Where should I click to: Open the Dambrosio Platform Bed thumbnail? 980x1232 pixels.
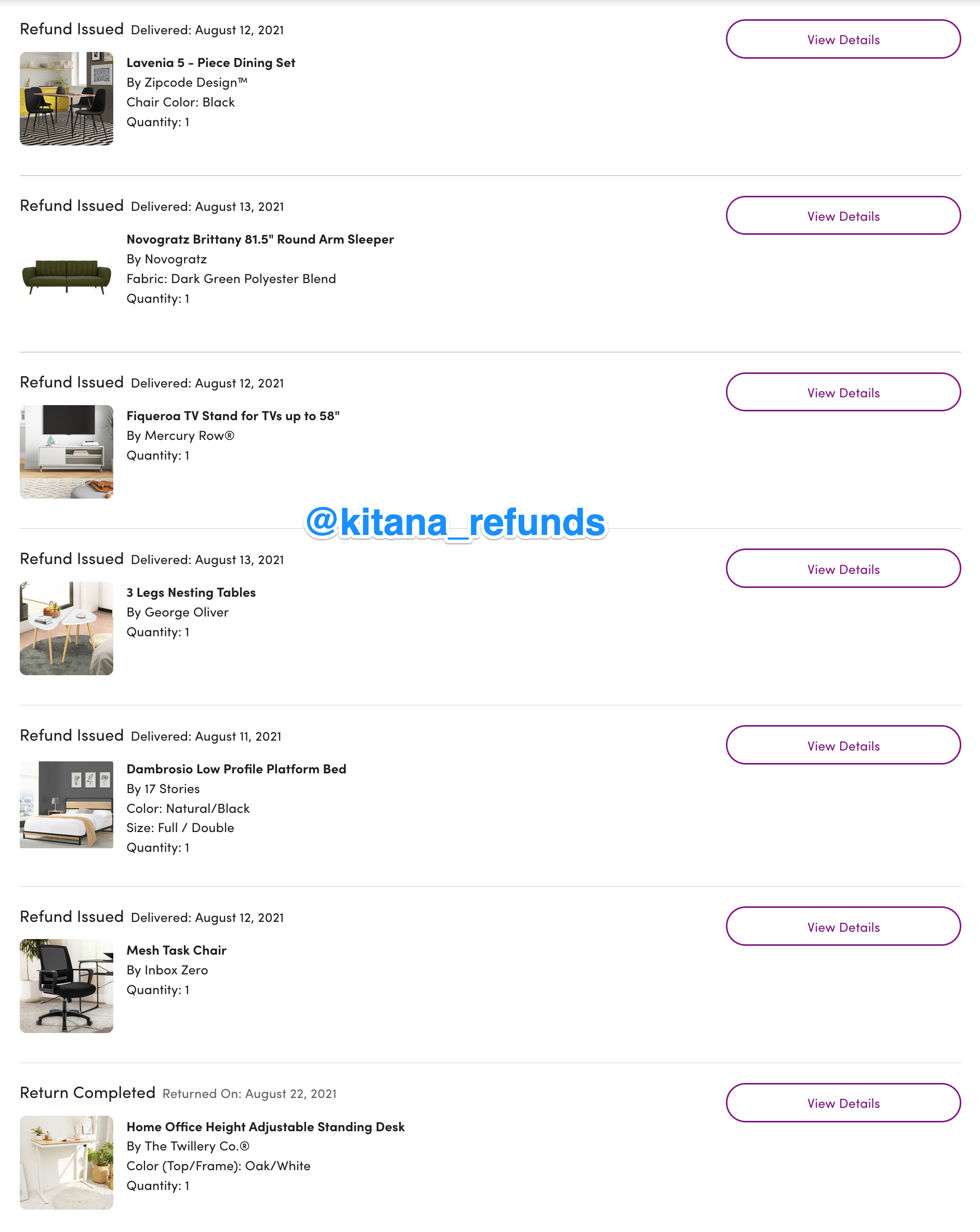67,805
